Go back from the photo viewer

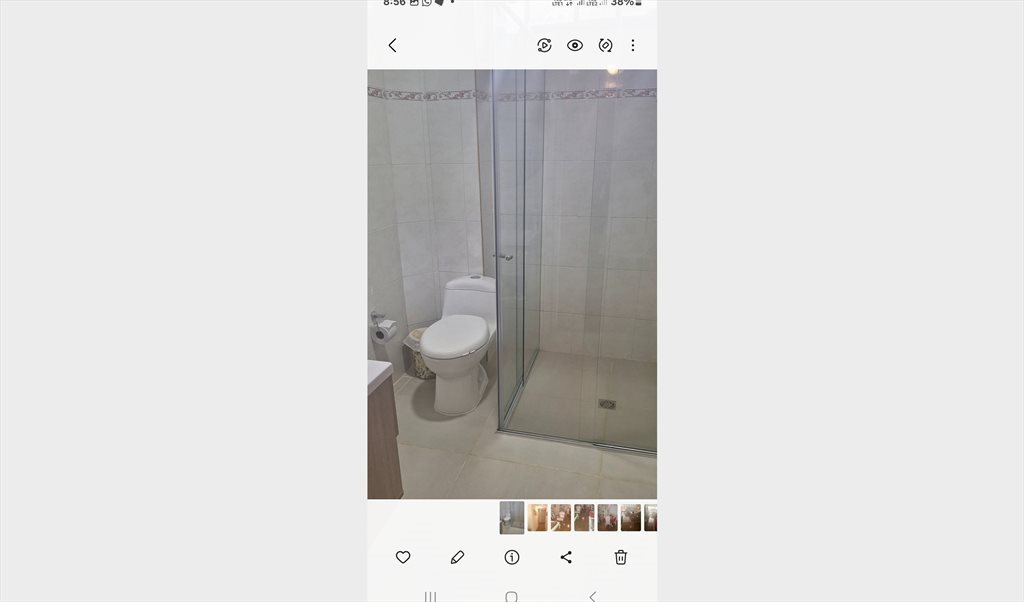tap(392, 45)
